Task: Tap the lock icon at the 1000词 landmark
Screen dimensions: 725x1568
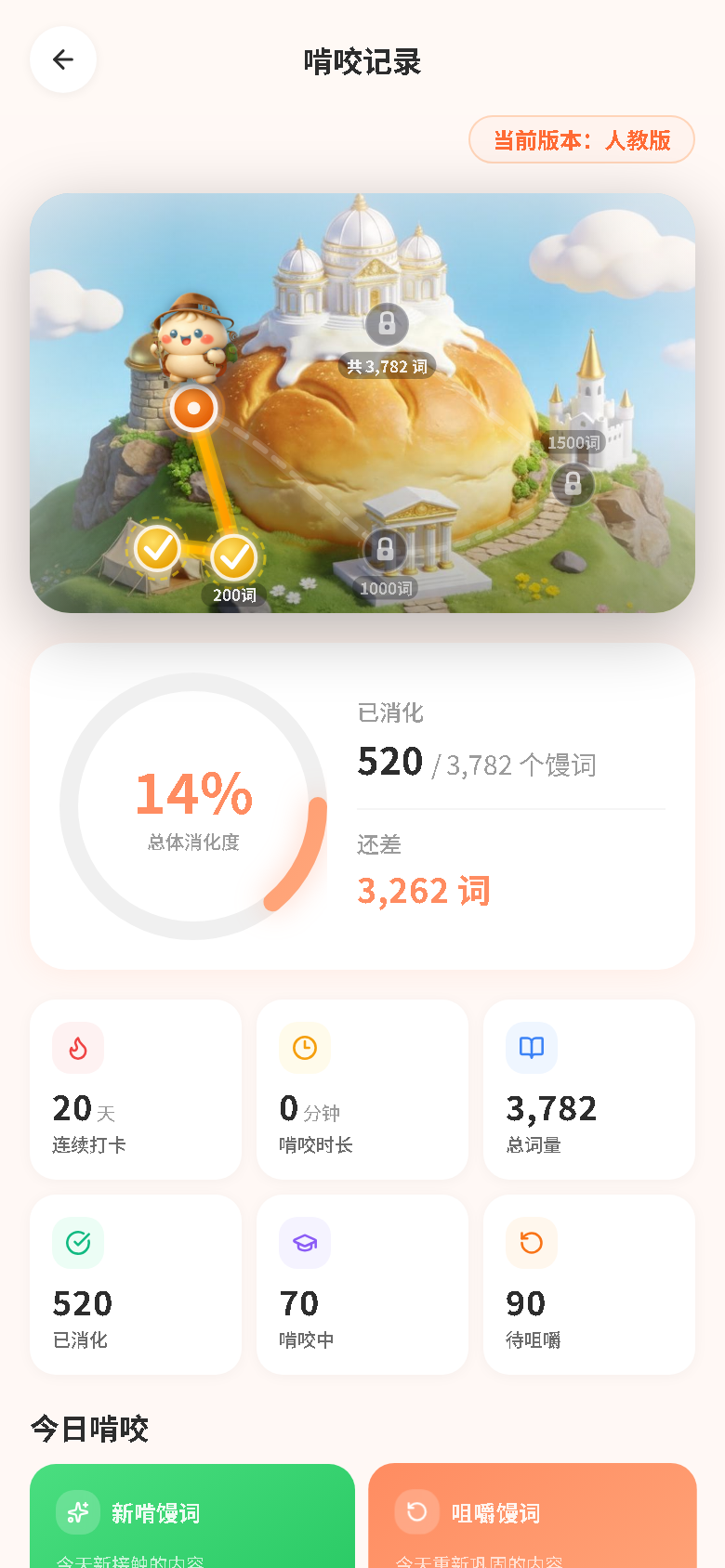Action: click(x=385, y=550)
